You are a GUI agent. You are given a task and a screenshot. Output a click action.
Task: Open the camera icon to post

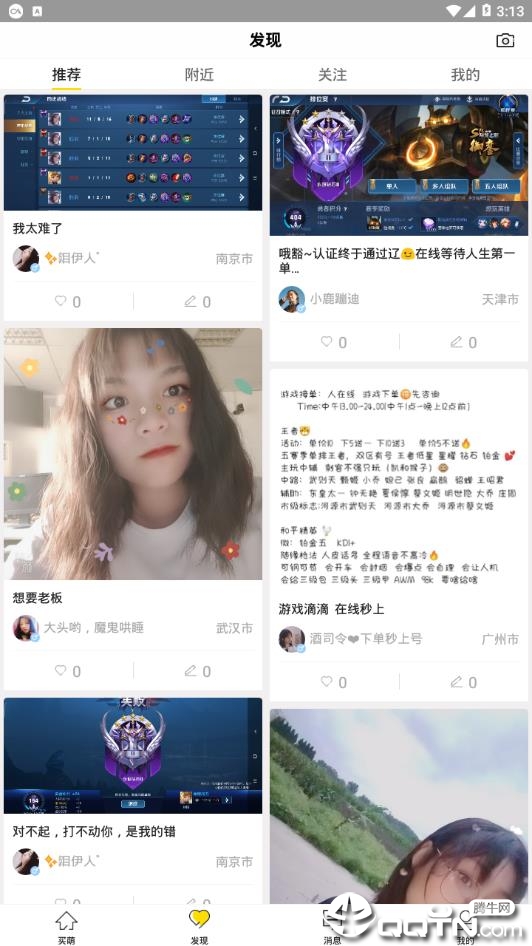[505, 40]
